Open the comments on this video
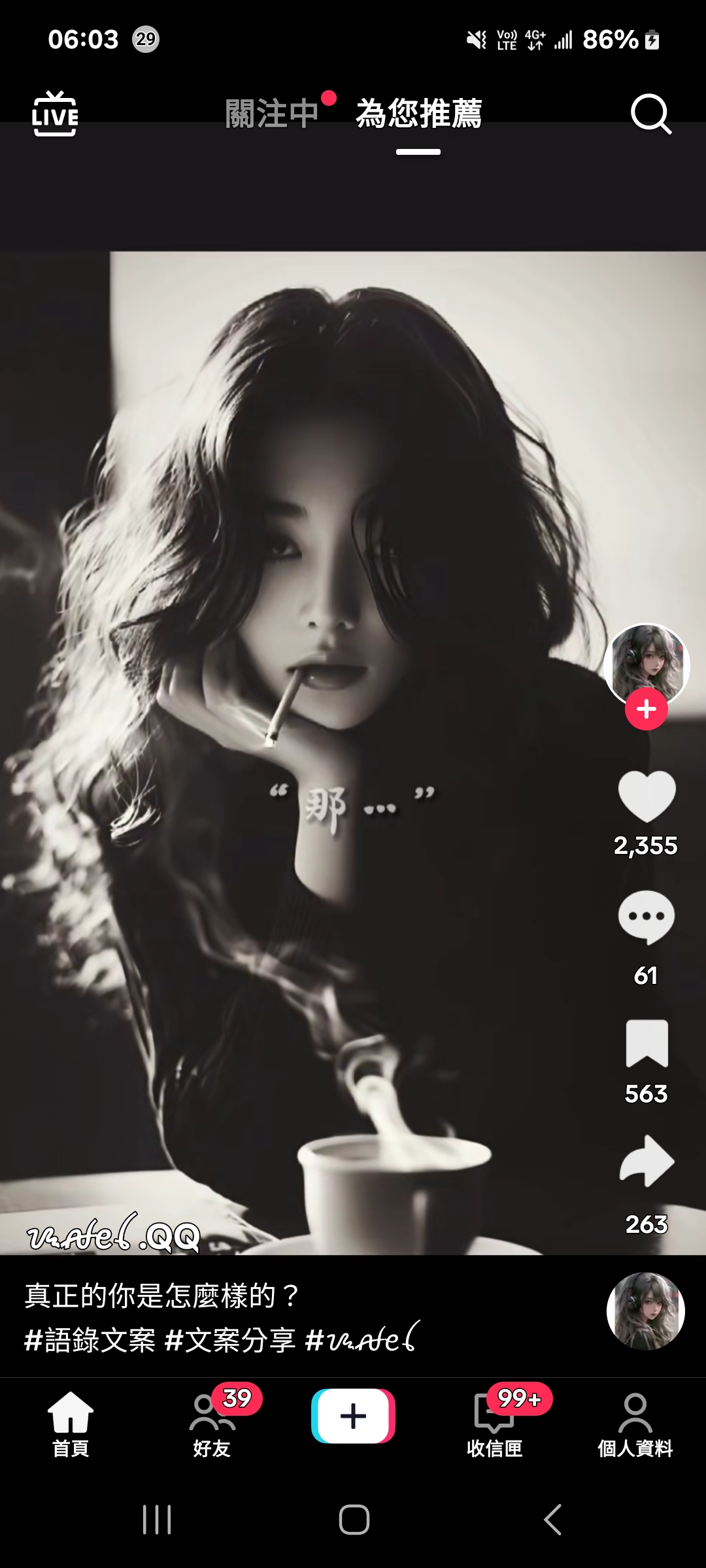The width and height of the screenshot is (706, 1568). pos(646,917)
